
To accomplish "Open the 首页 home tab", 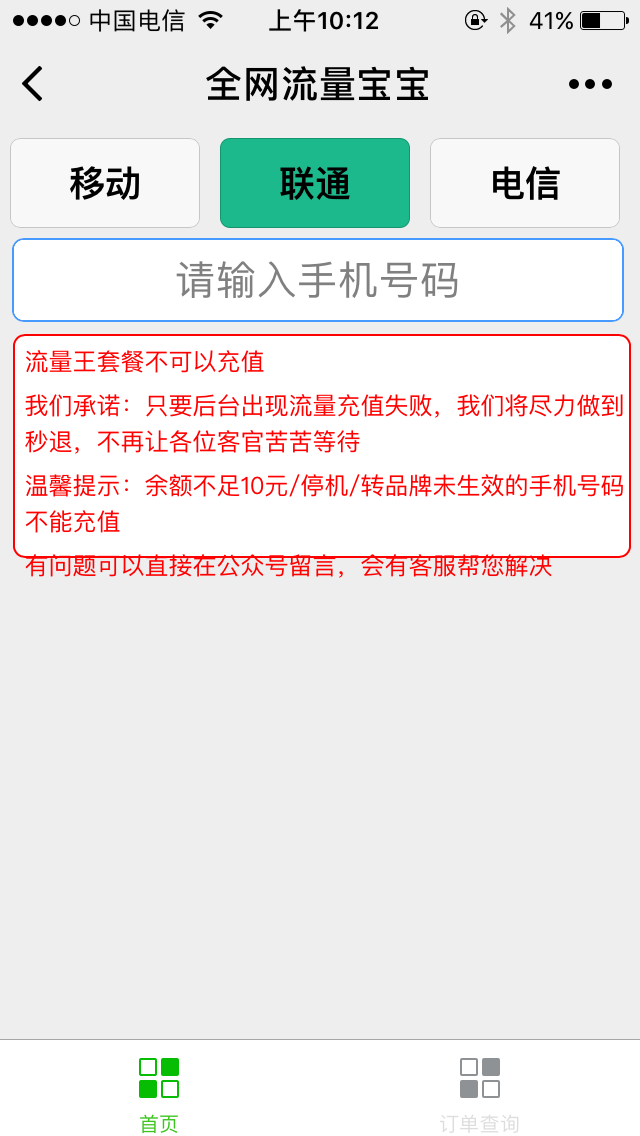I will point(159,1092).
